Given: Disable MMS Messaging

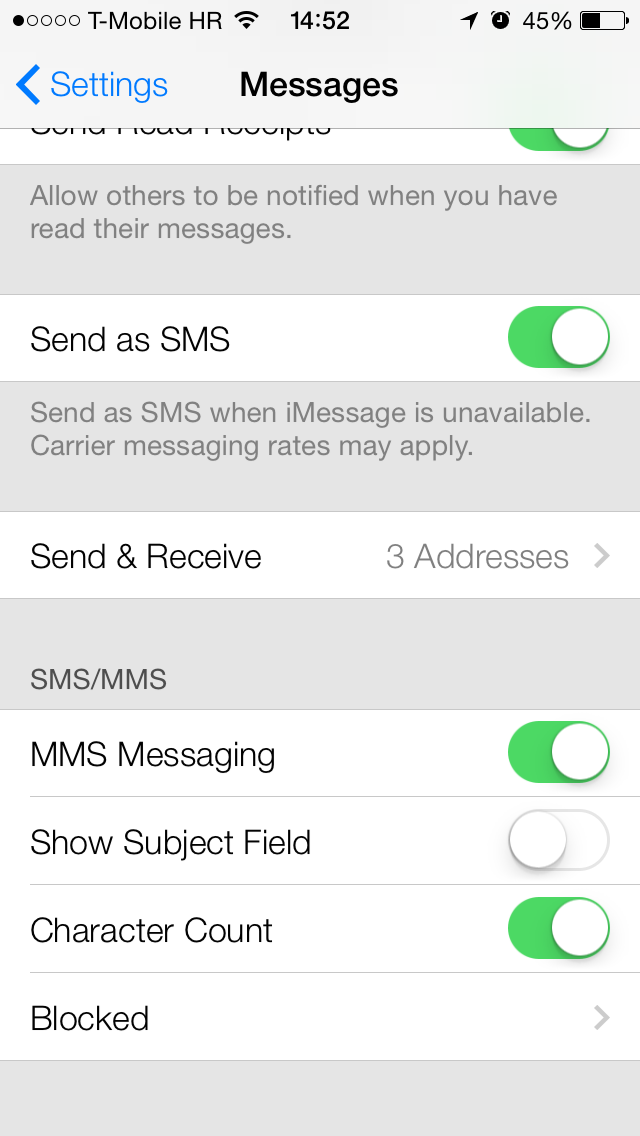Looking at the screenshot, I should [559, 752].
